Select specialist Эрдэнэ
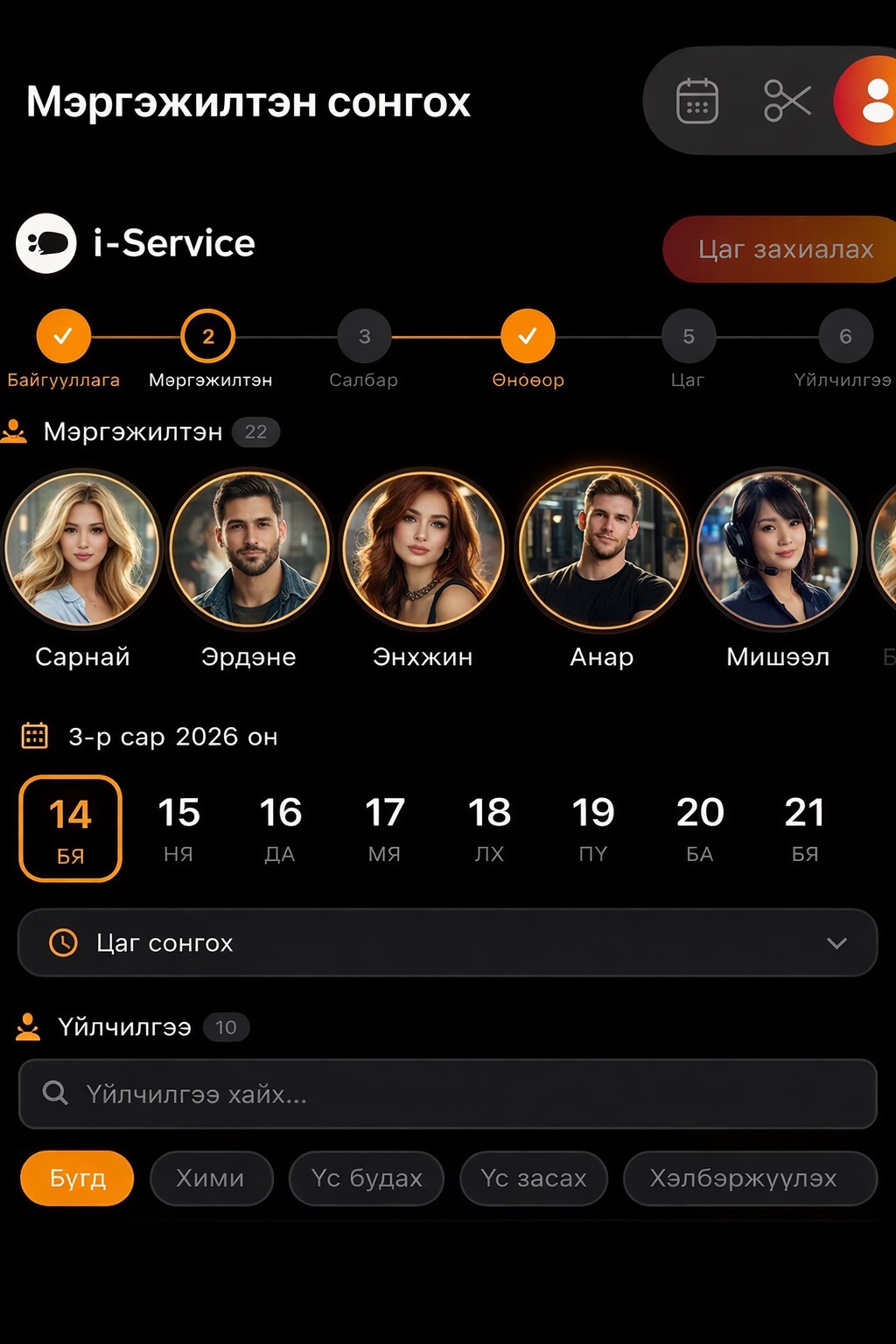 250,549
